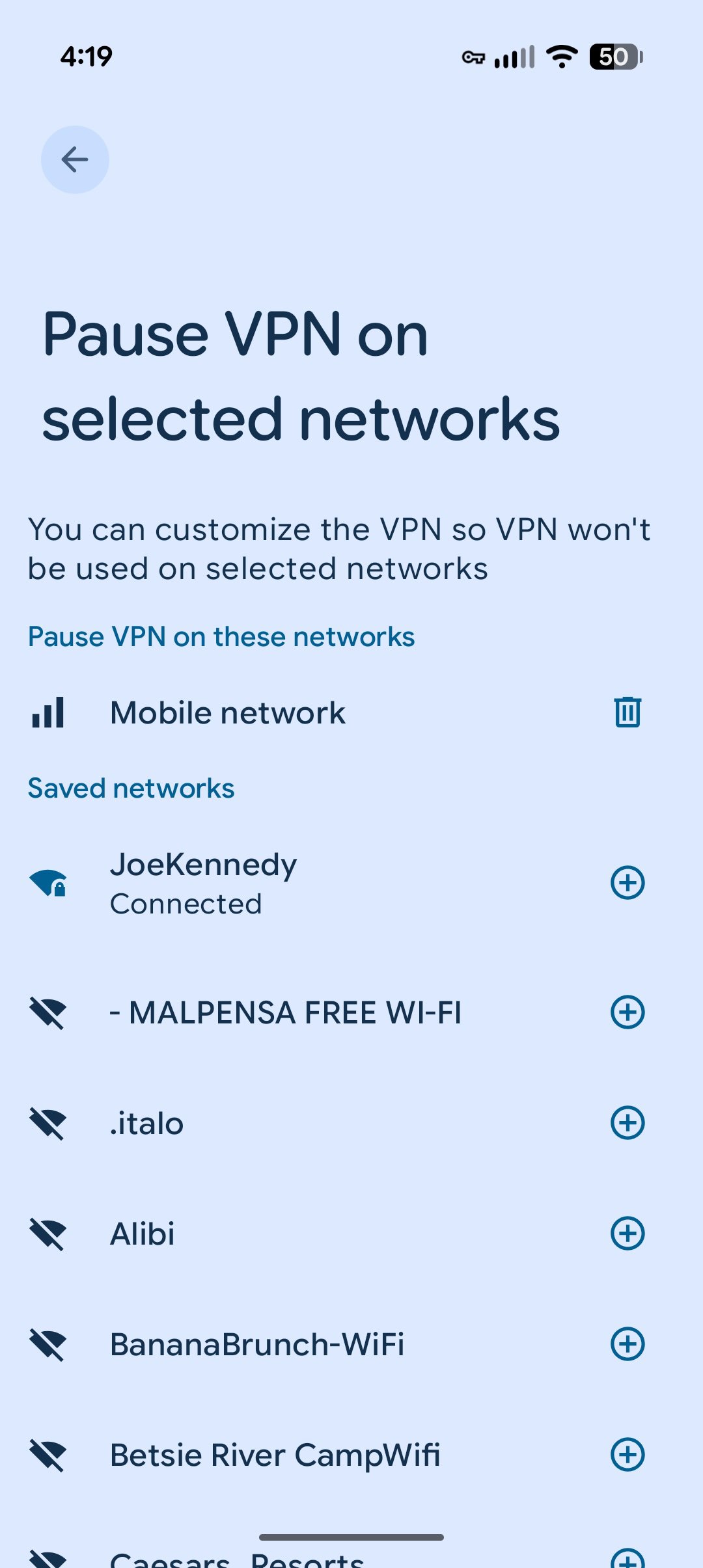Add Betsie River CampWifi to paused networks

(x=627, y=1455)
